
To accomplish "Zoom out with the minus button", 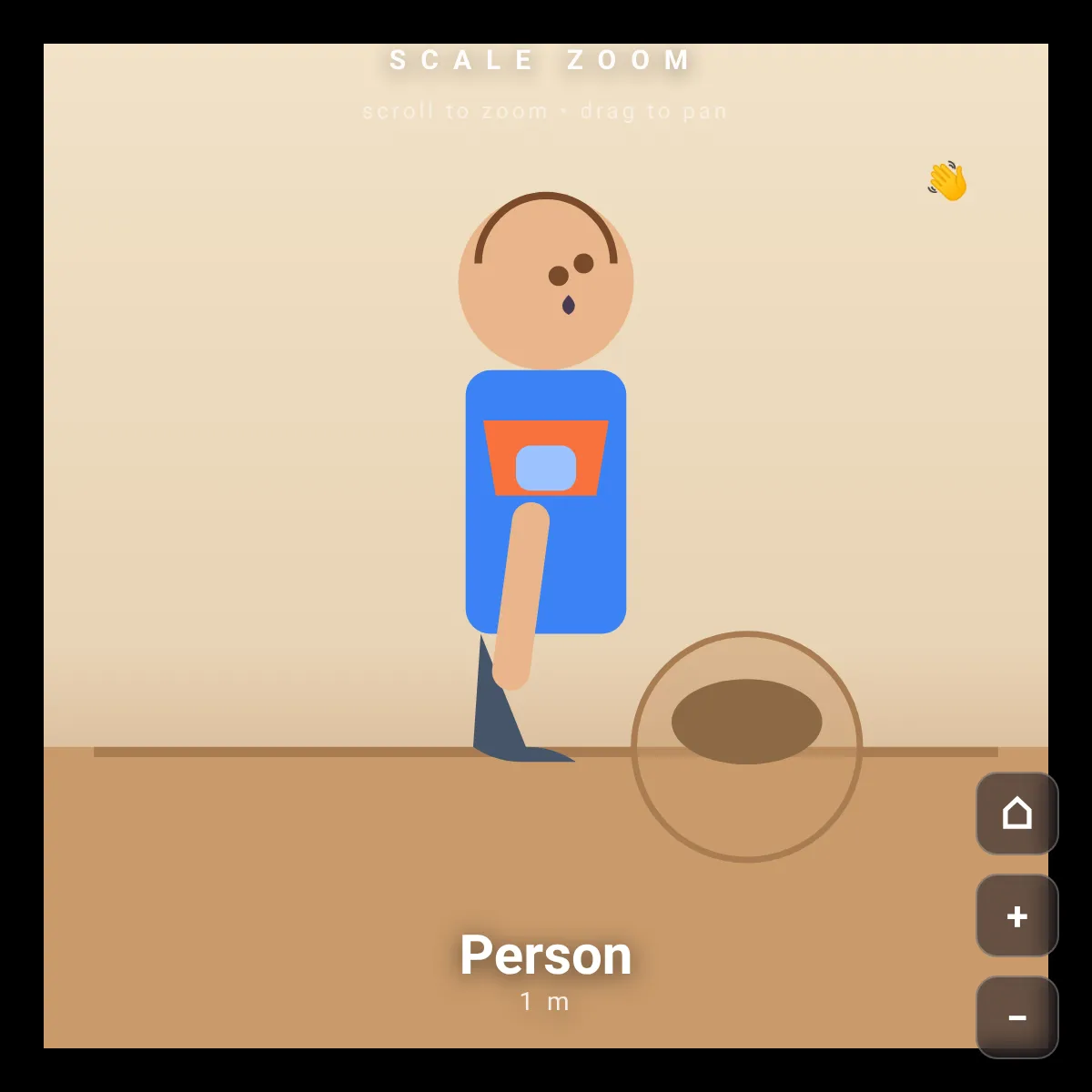I will click(1017, 1017).
